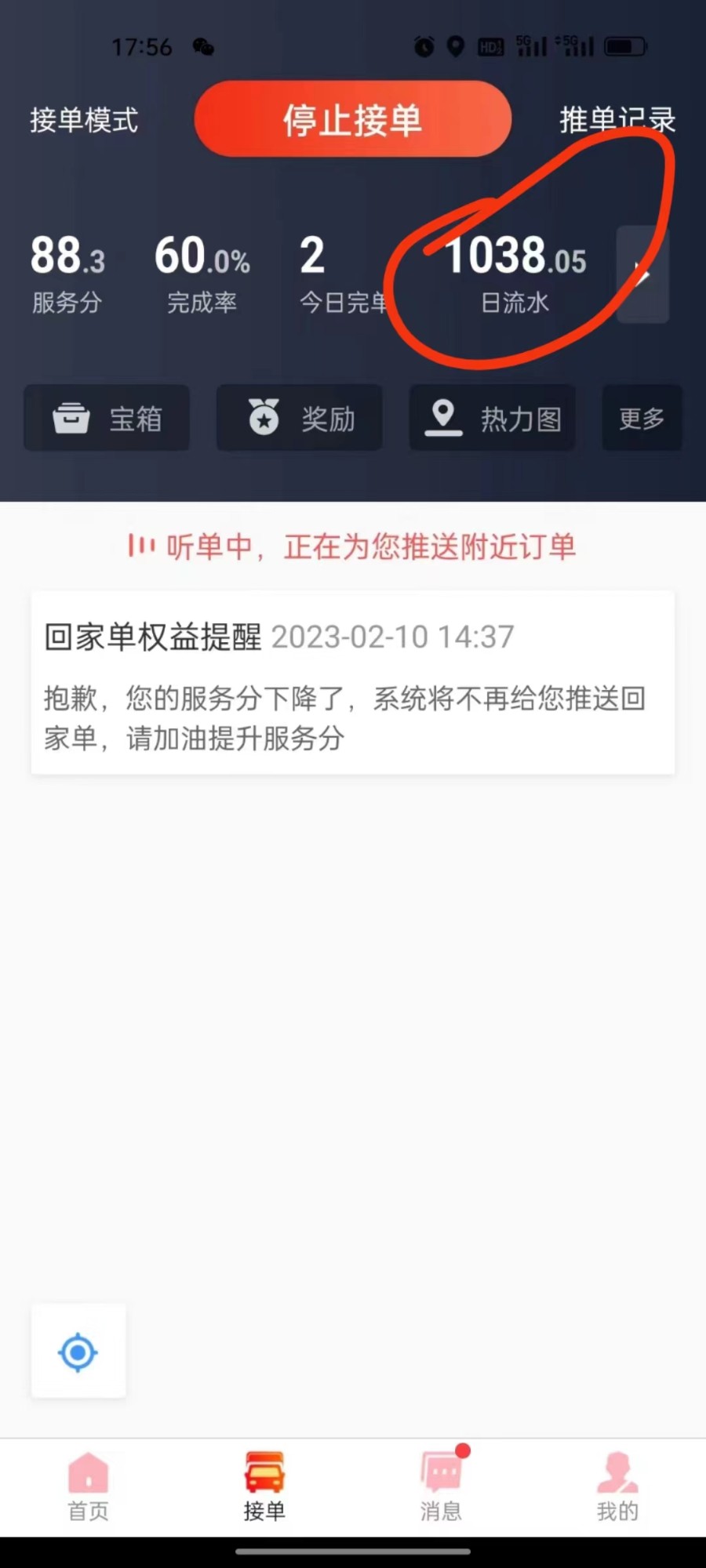706x1568 pixels.
Task: Recenter map with the location target icon
Action: (x=78, y=1352)
